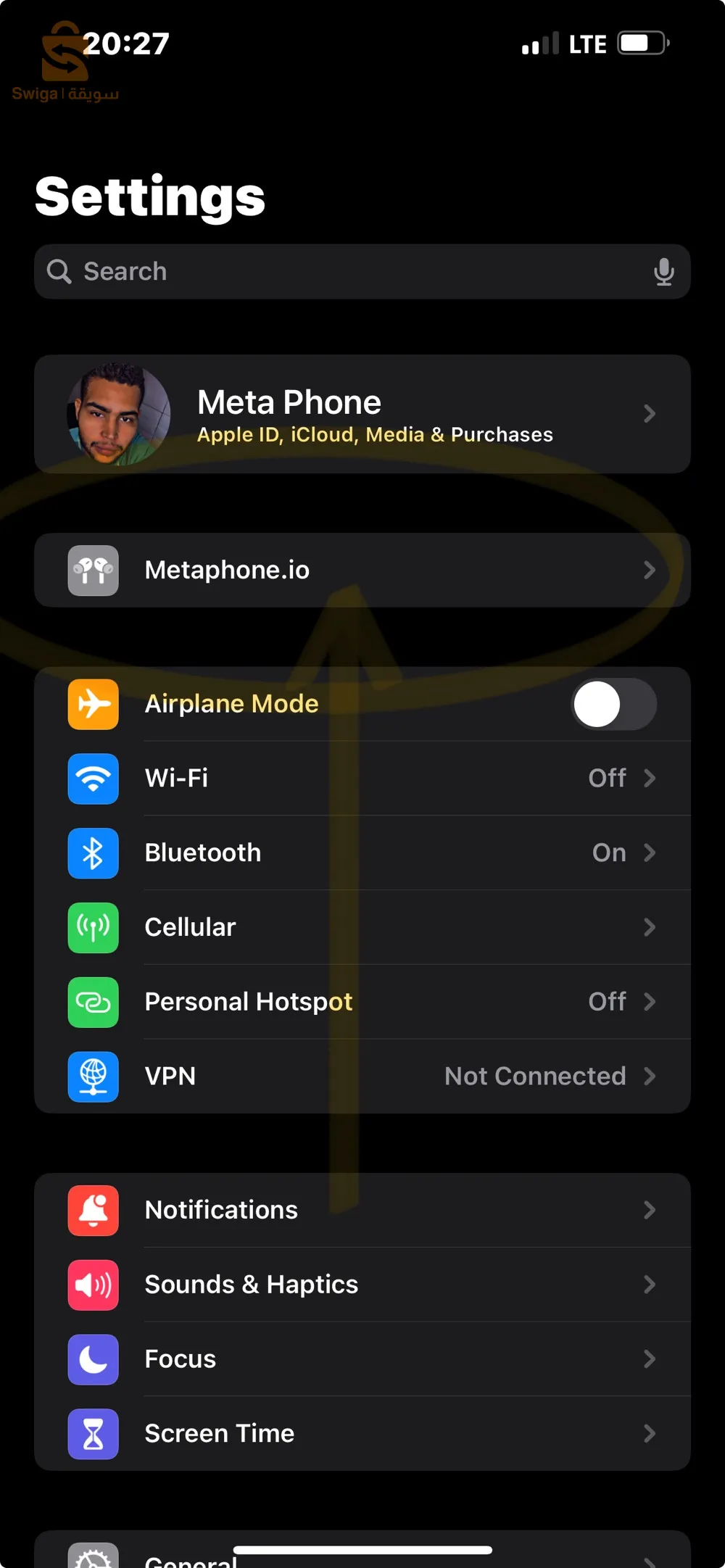
Task: Open the Metaphone.io AirPods settings
Action: click(x=362, y=571)
